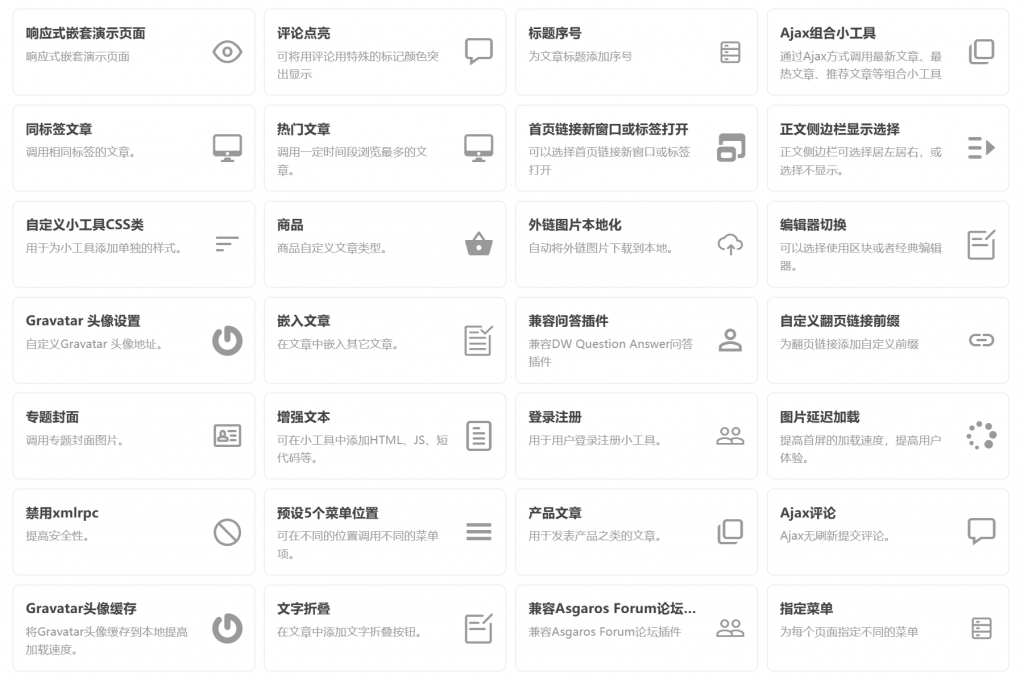
Task: View the 自定义小工具CSS类 card
Action: click(133, 244)
